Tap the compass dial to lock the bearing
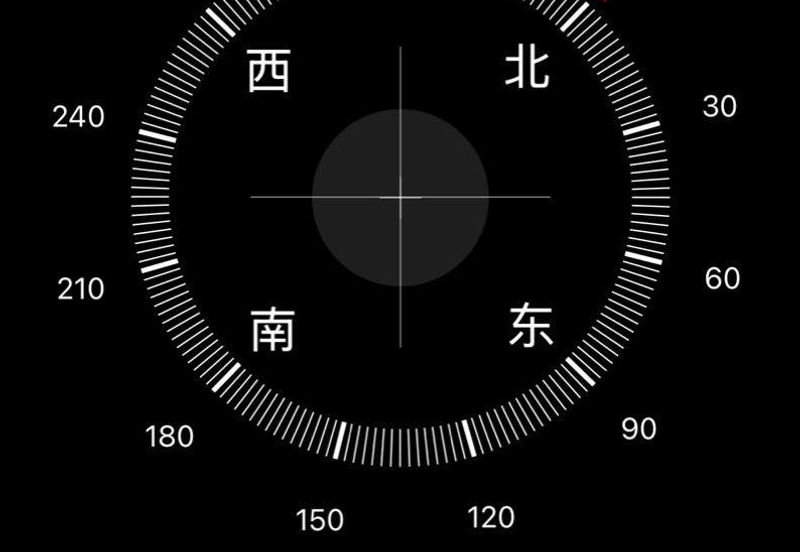Image resolution: width=800 pixels, height=552 pixels. coord(400,197)
